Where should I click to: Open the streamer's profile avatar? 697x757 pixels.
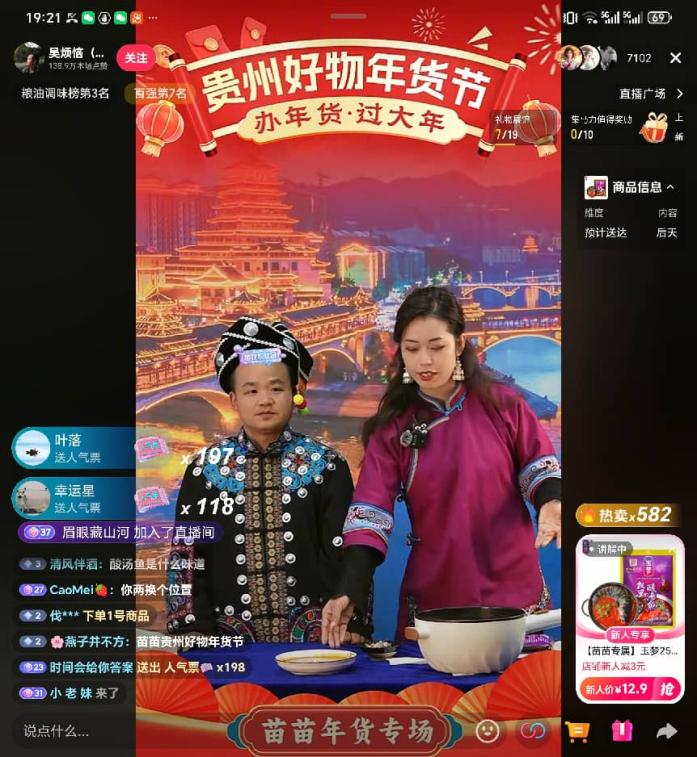pyautogui.click(x=28, y=57)
